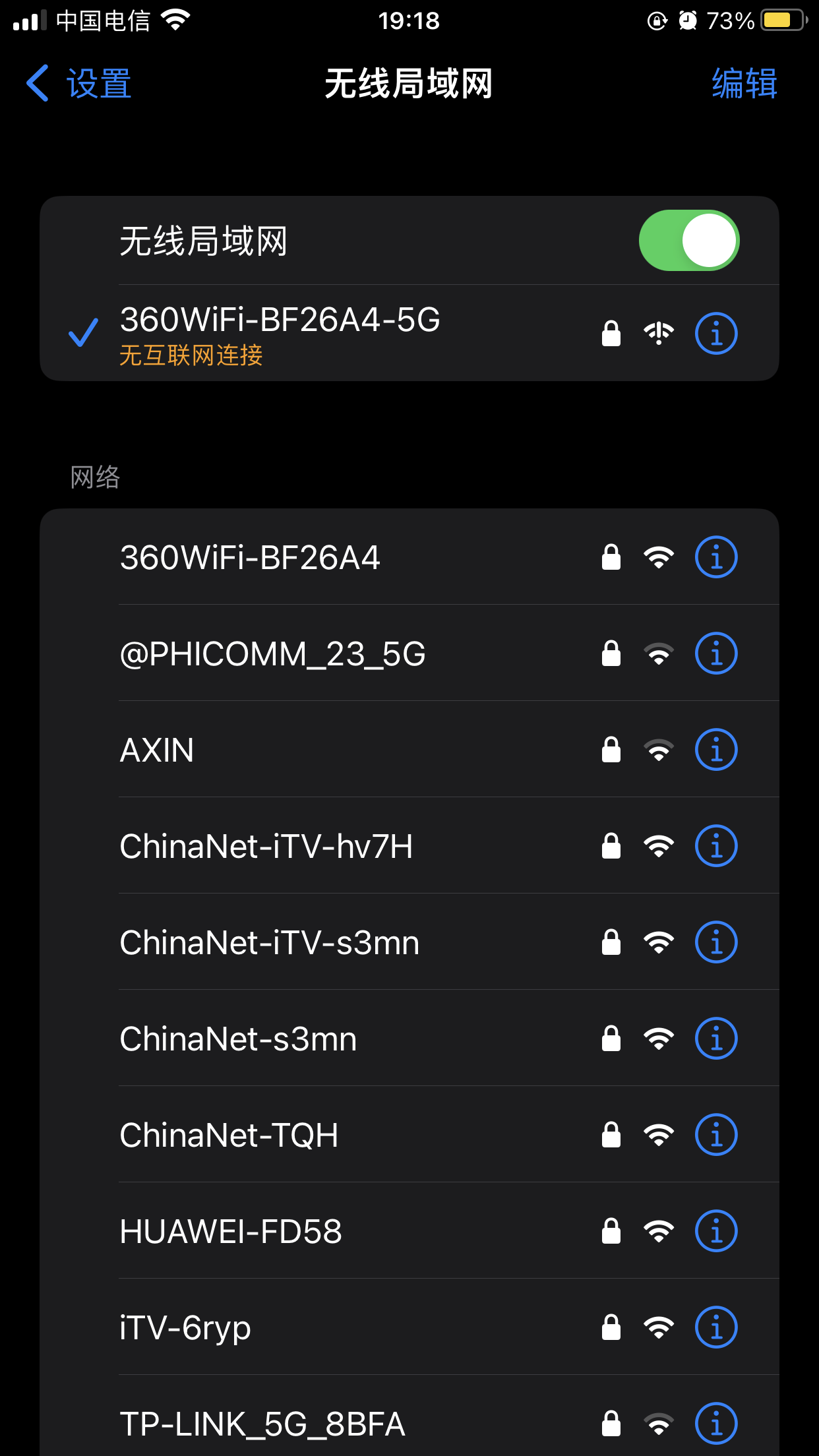
Task: Connect to ChinaNet-iTV-s3mn
Action: 269,943
